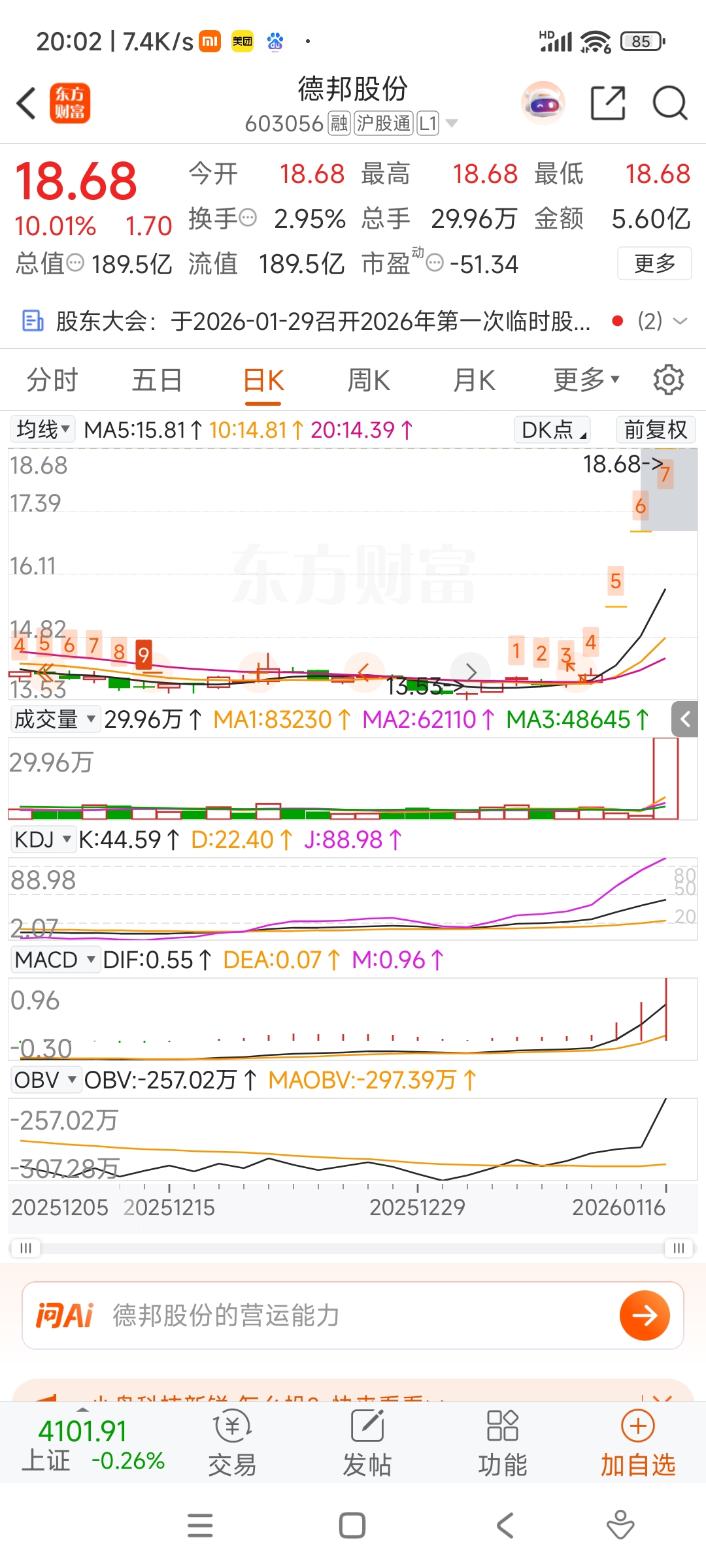Open the search magnifier icon
The height and width of the screenshot is (1568, 706).
point(669,103)
